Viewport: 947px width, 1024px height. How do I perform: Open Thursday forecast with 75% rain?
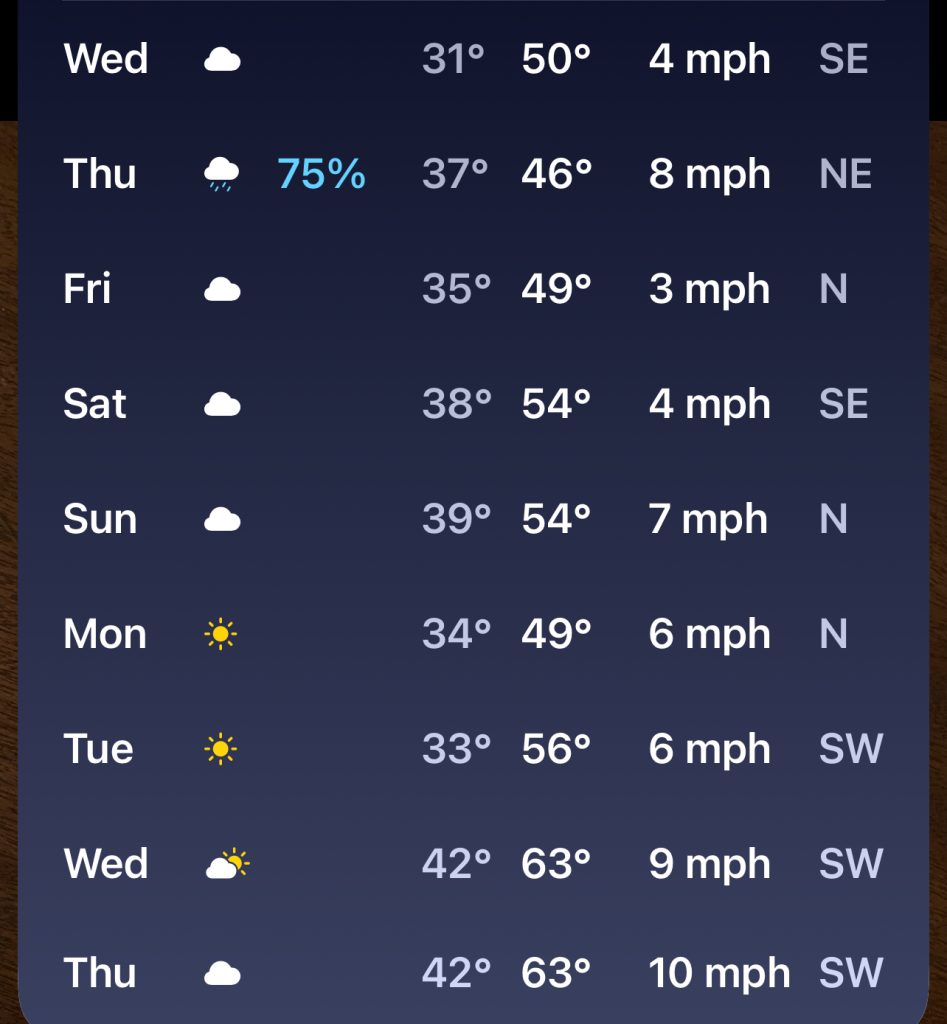click(x=473, y=174)
